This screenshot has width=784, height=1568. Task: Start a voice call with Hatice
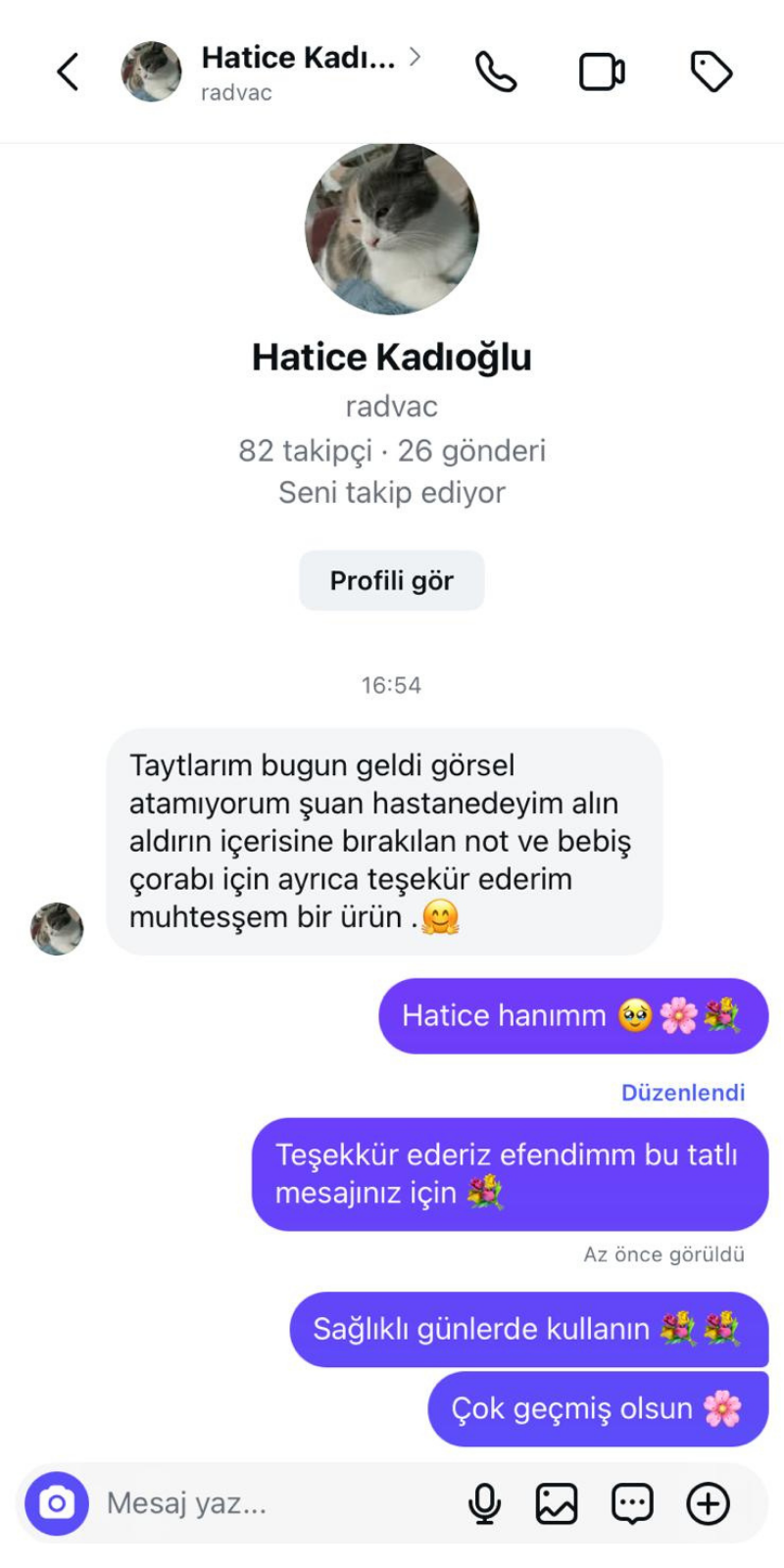(496, 73)
